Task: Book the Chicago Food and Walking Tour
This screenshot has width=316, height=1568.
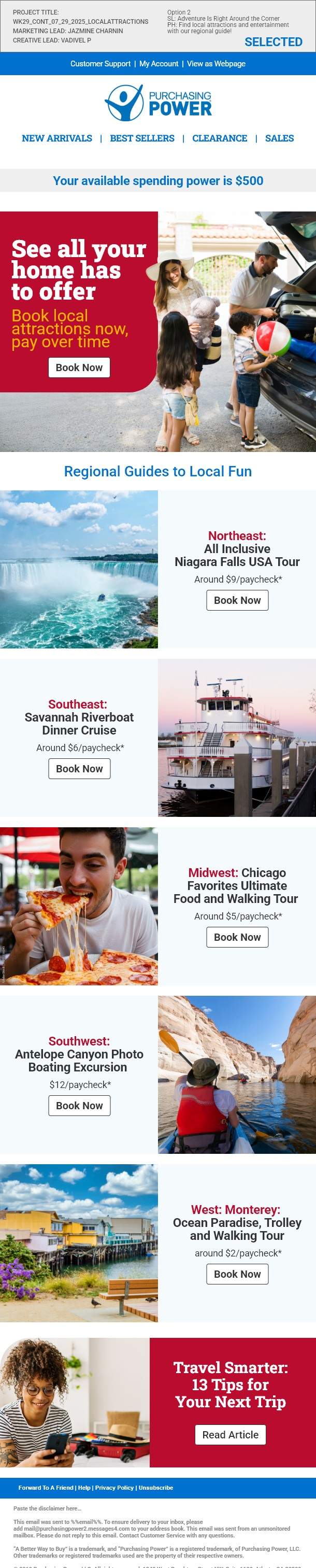Action: coord(237,937)
